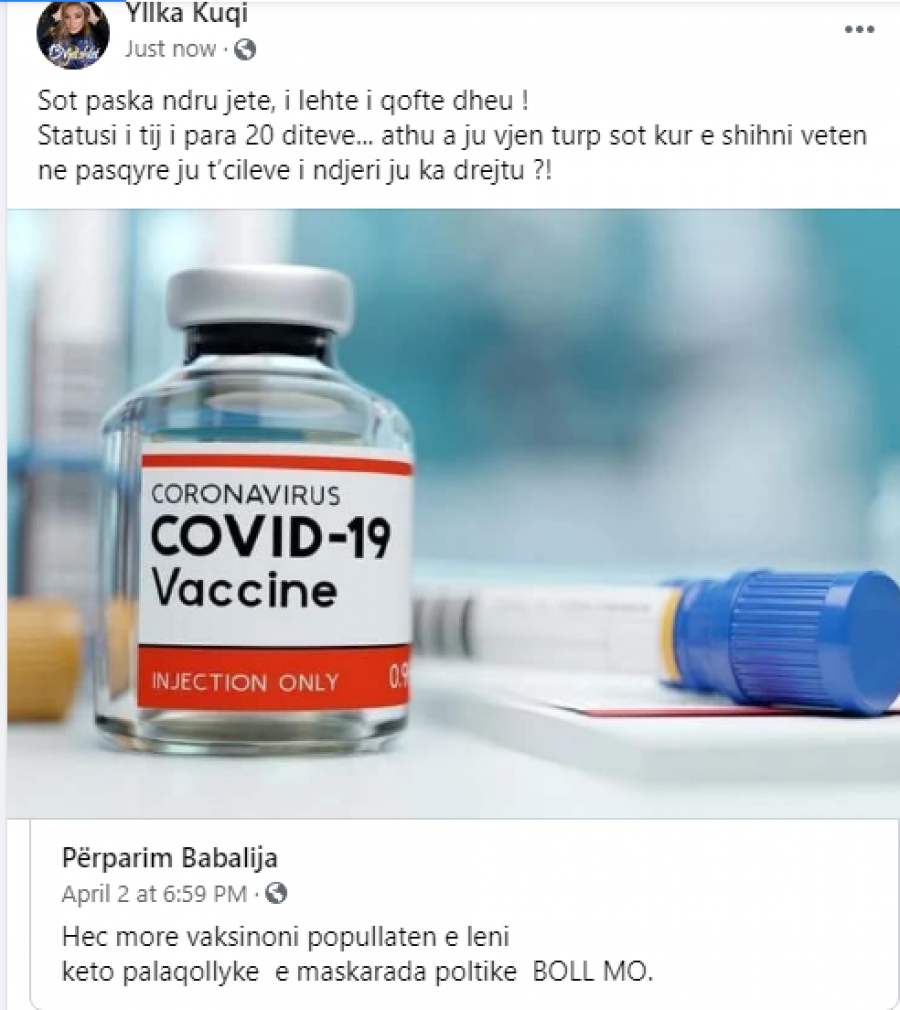Open the shared COVID-19 vaccine image
This screenshot has width=900, height=1010.
453,513
